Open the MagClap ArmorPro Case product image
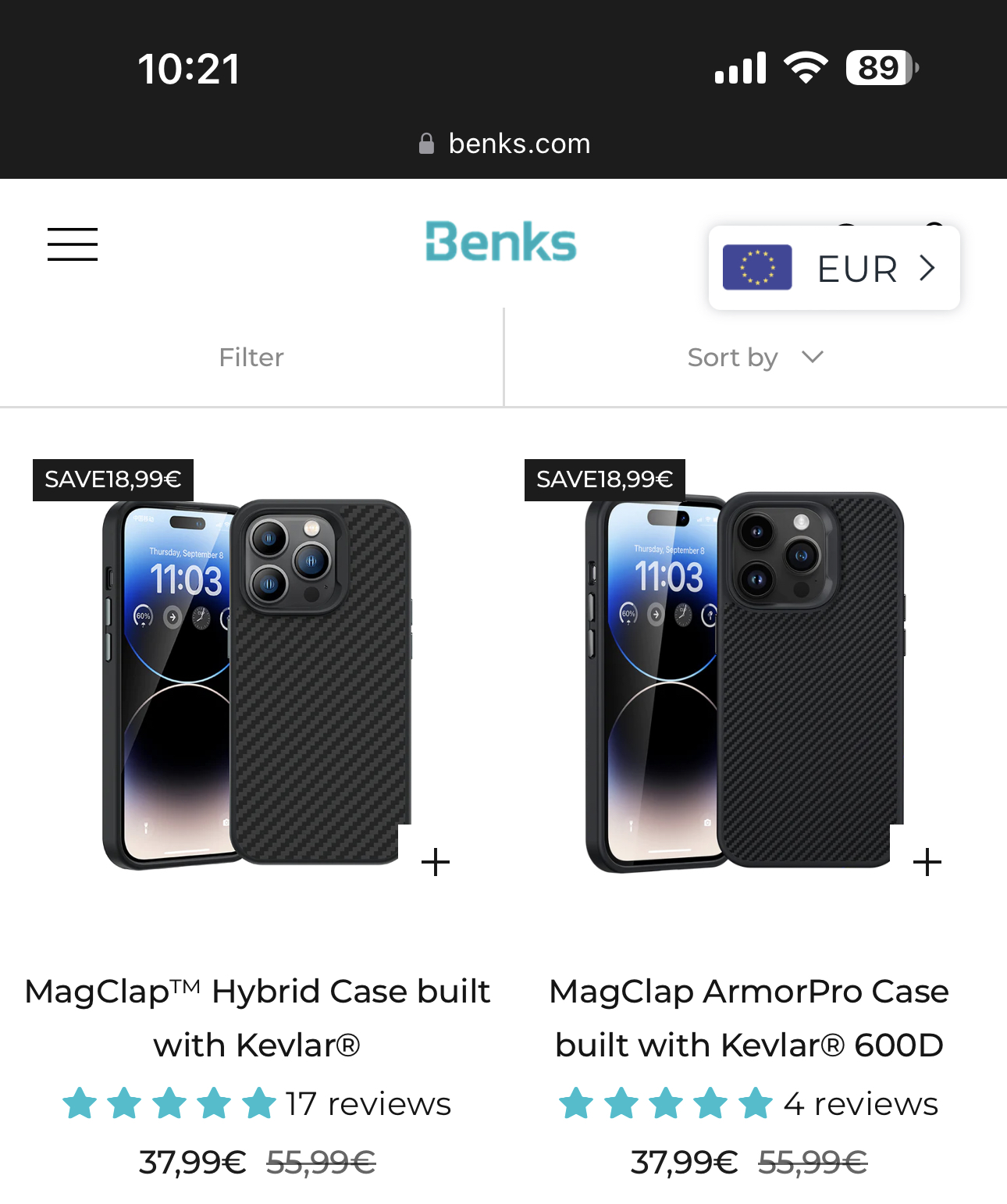This screenshot has height=1204, width=1007. point(745,683)
